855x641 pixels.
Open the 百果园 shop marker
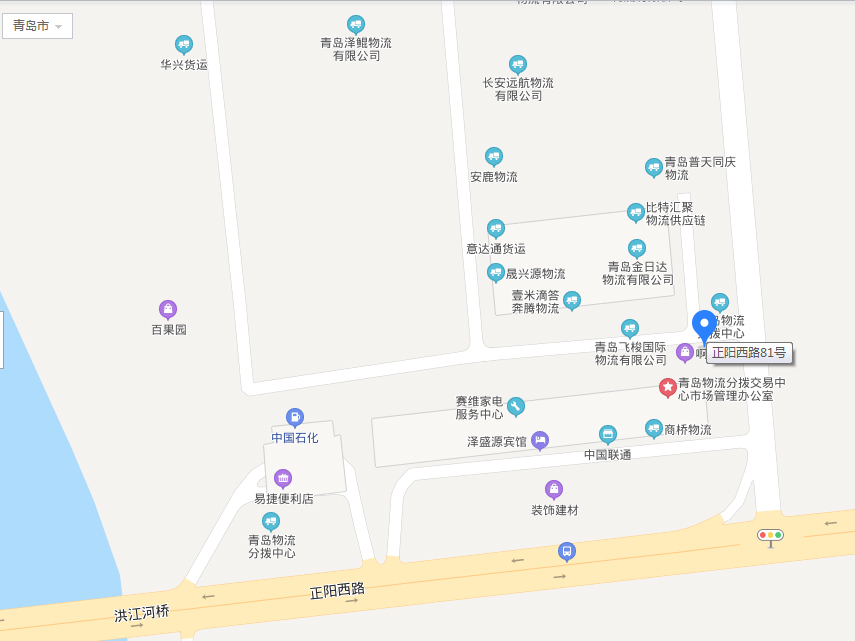coord(168,309)
